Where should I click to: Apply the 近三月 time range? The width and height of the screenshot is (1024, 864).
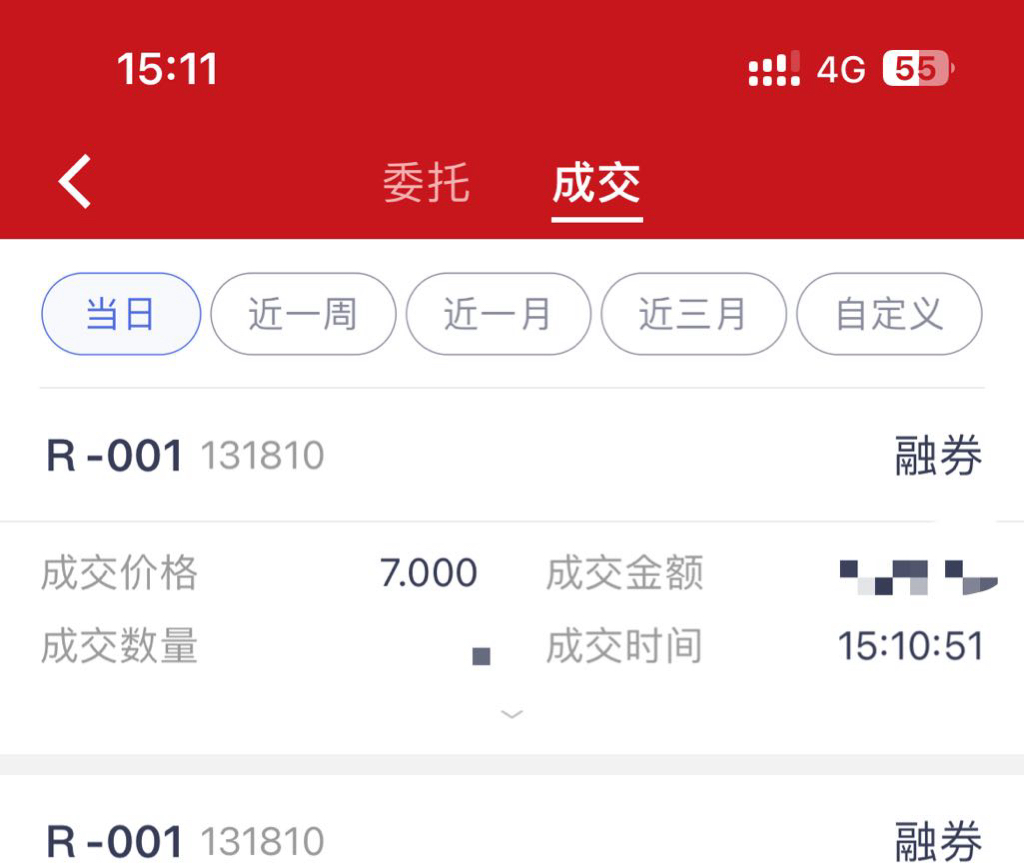[x=693, y=314]
